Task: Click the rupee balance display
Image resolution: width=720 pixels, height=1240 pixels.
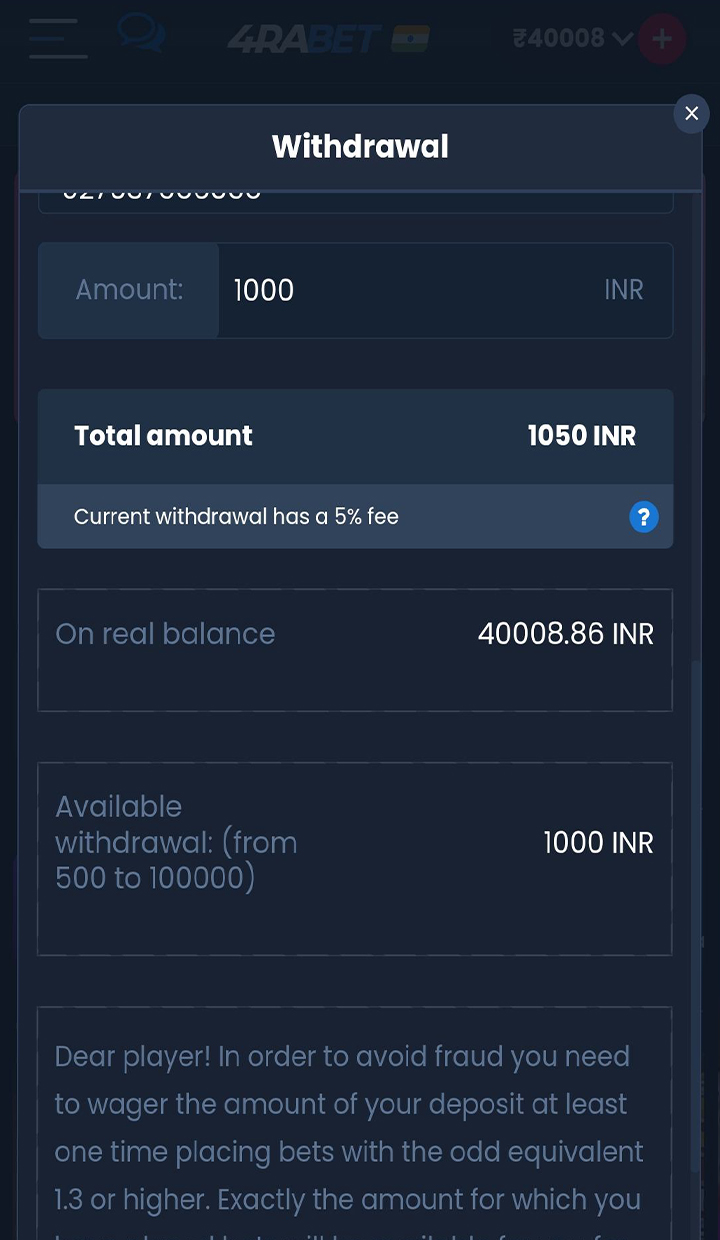Action: [x=556, y=37]
